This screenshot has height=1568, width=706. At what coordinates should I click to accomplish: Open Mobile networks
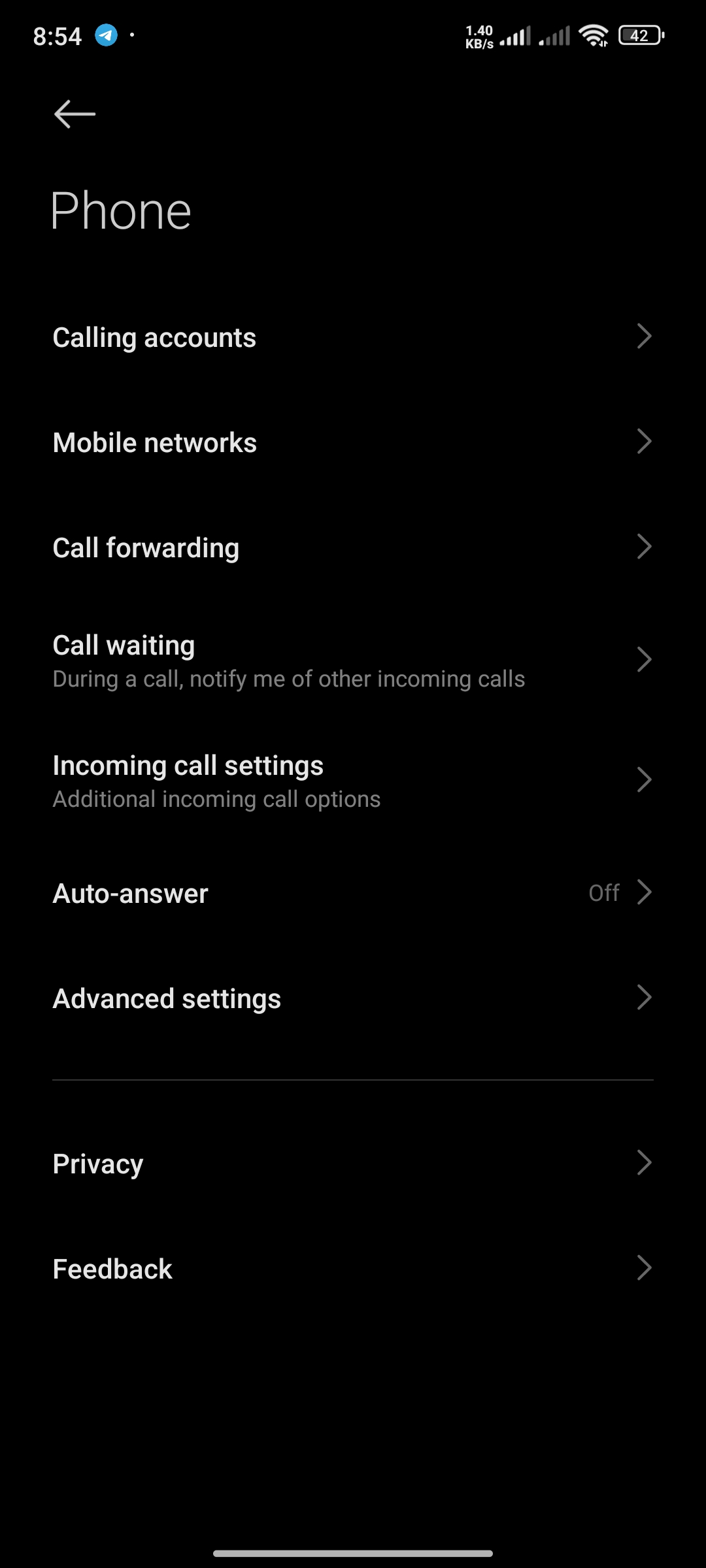coord(353,442)
